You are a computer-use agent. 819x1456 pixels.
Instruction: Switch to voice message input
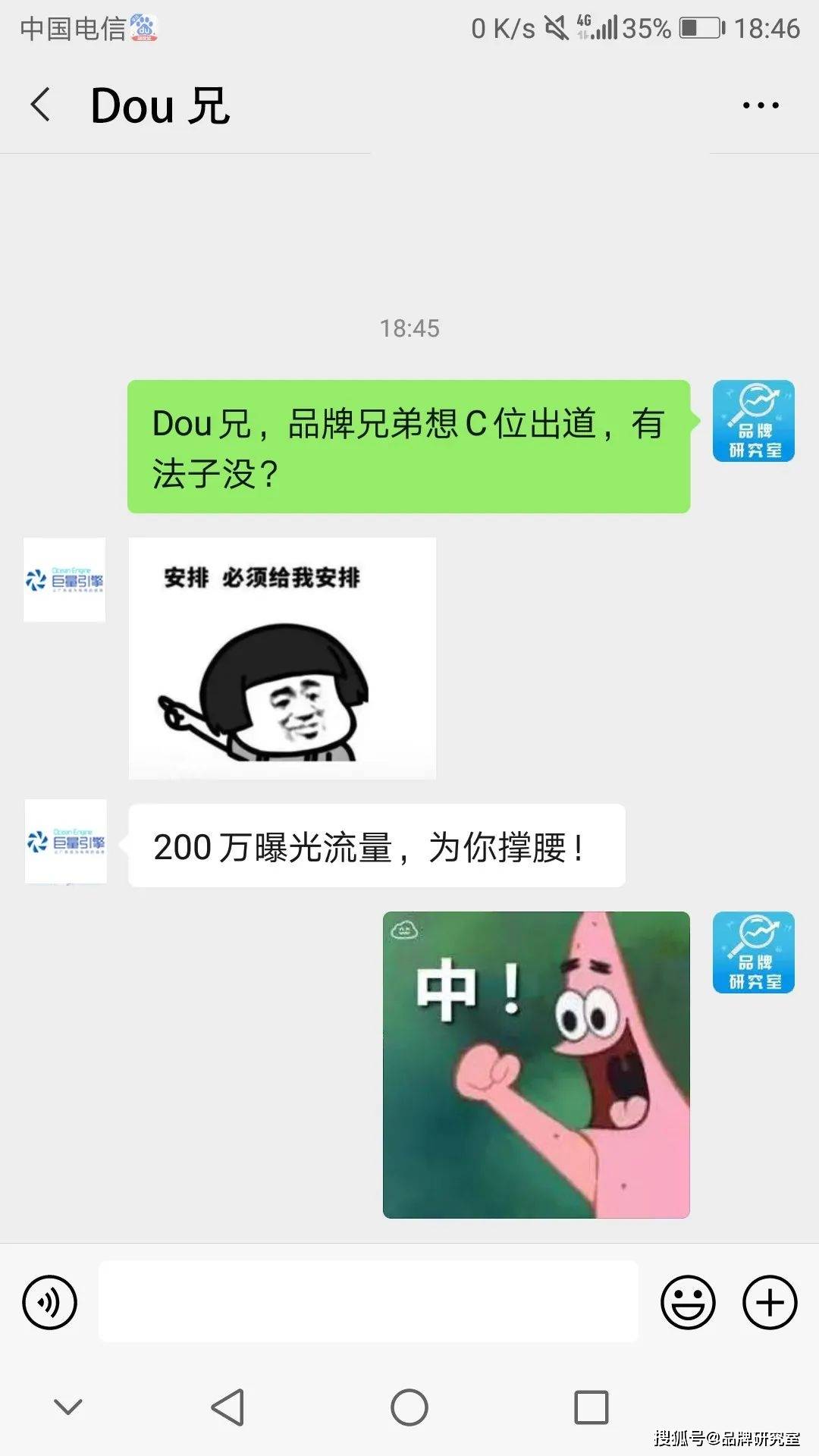(x=50, y=1302)
